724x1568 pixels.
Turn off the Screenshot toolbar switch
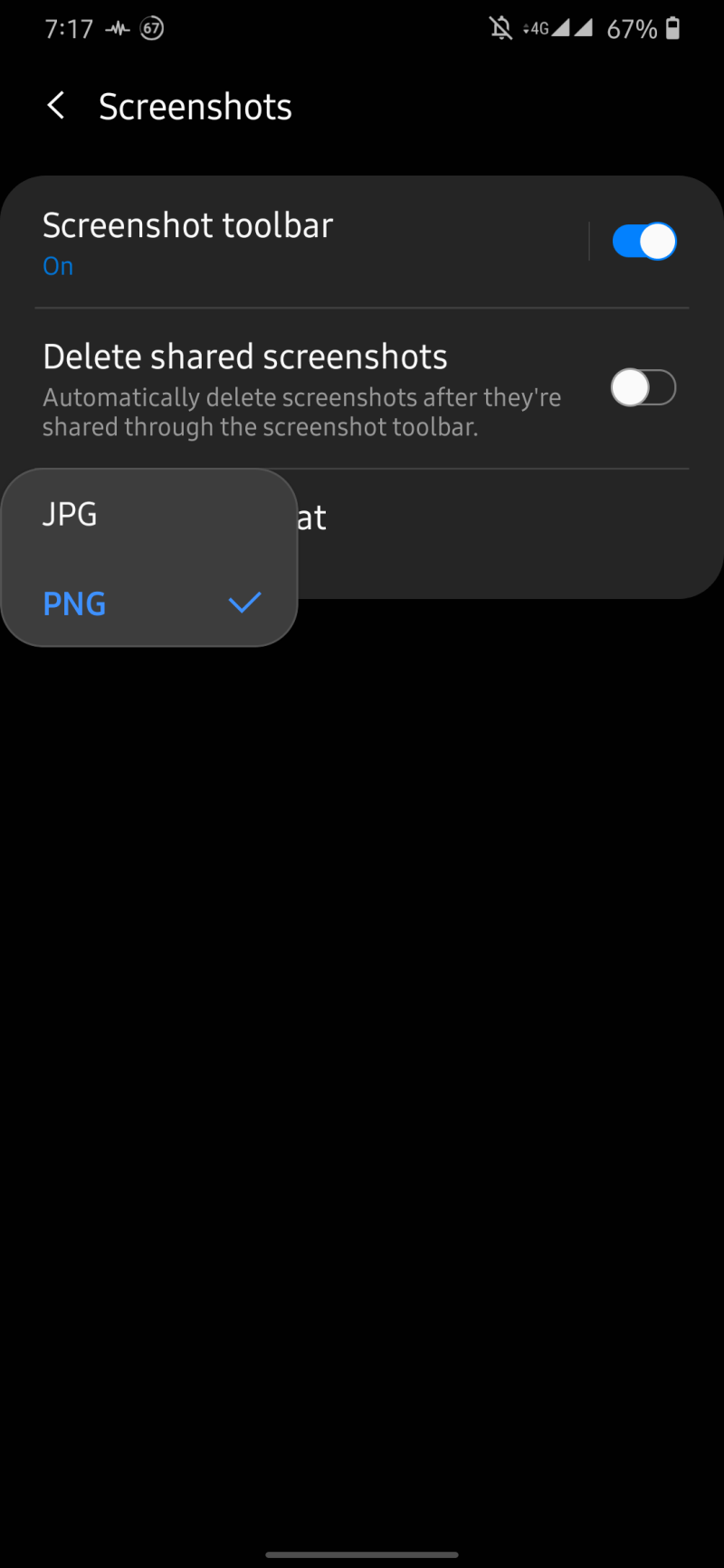(643, 242)
